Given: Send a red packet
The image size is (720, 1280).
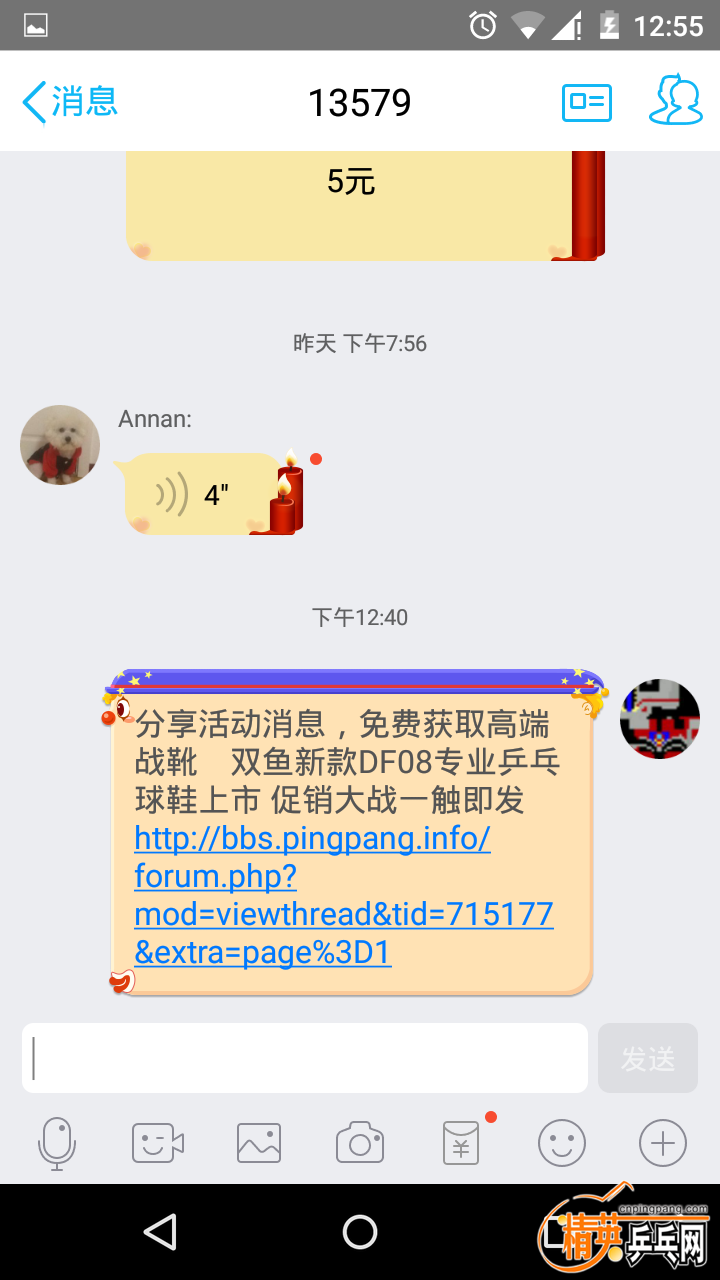Looking at the screenshot, I should 461,1143.
